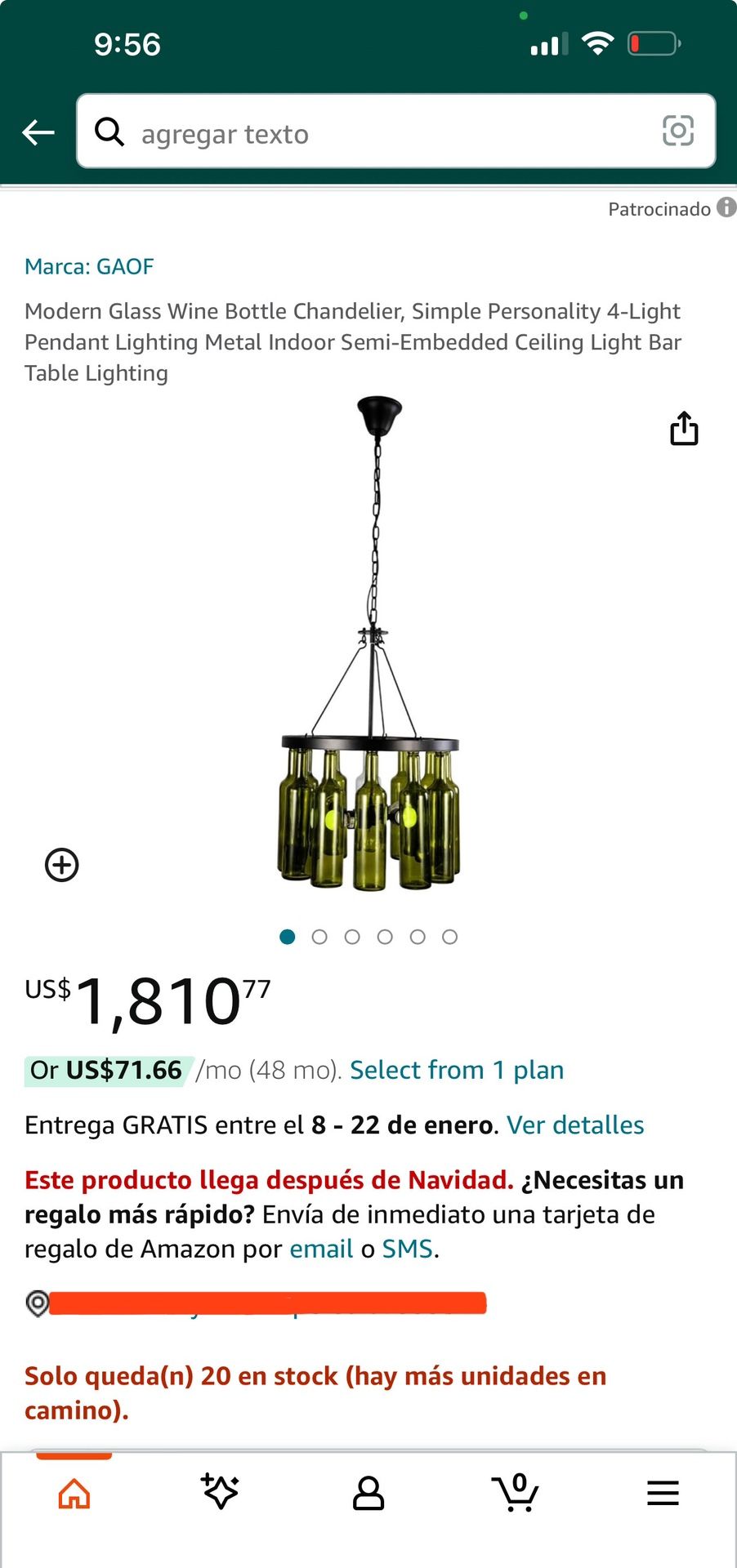
Task: Switch to the account profile tab
Action: click(x=368, y=1494)
